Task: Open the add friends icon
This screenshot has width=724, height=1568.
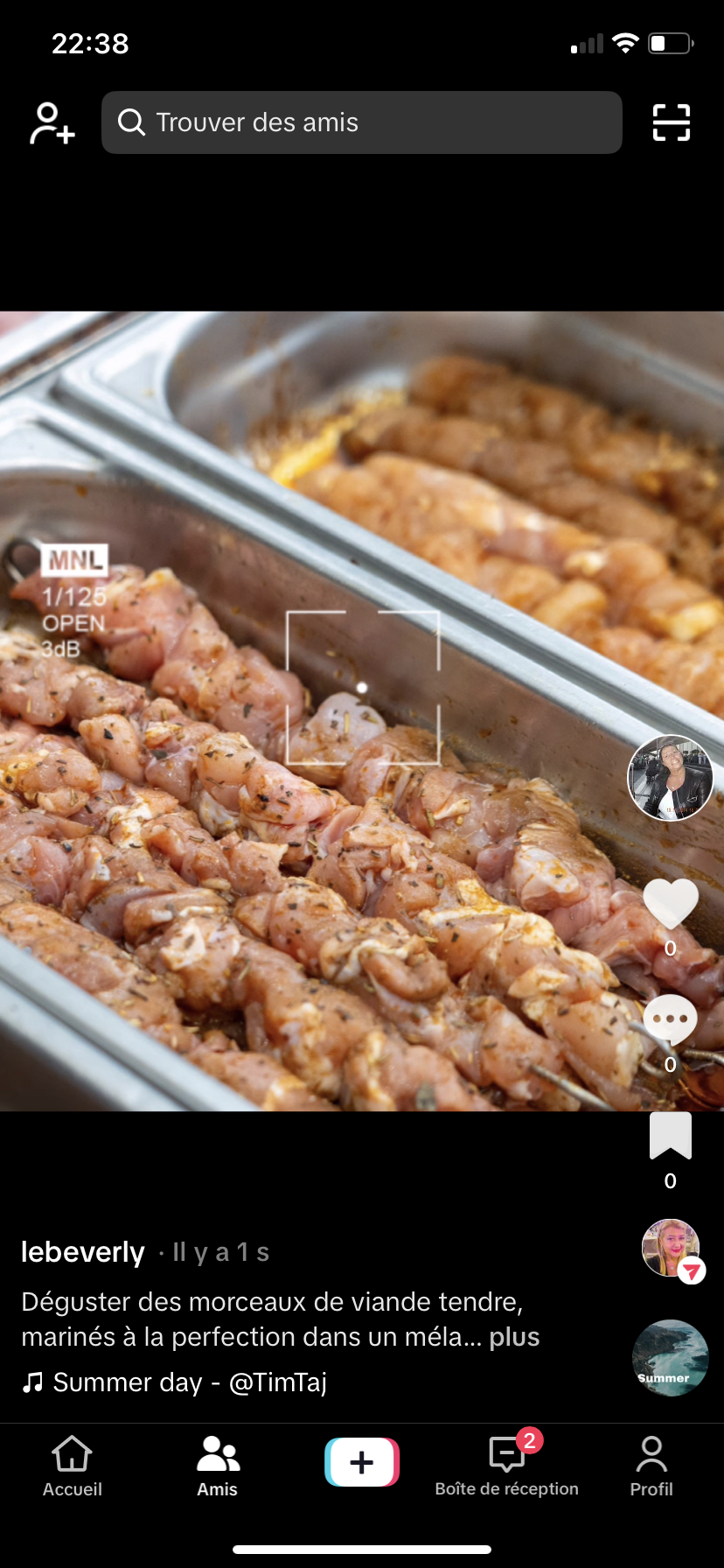Action: [x=52, y=122]
